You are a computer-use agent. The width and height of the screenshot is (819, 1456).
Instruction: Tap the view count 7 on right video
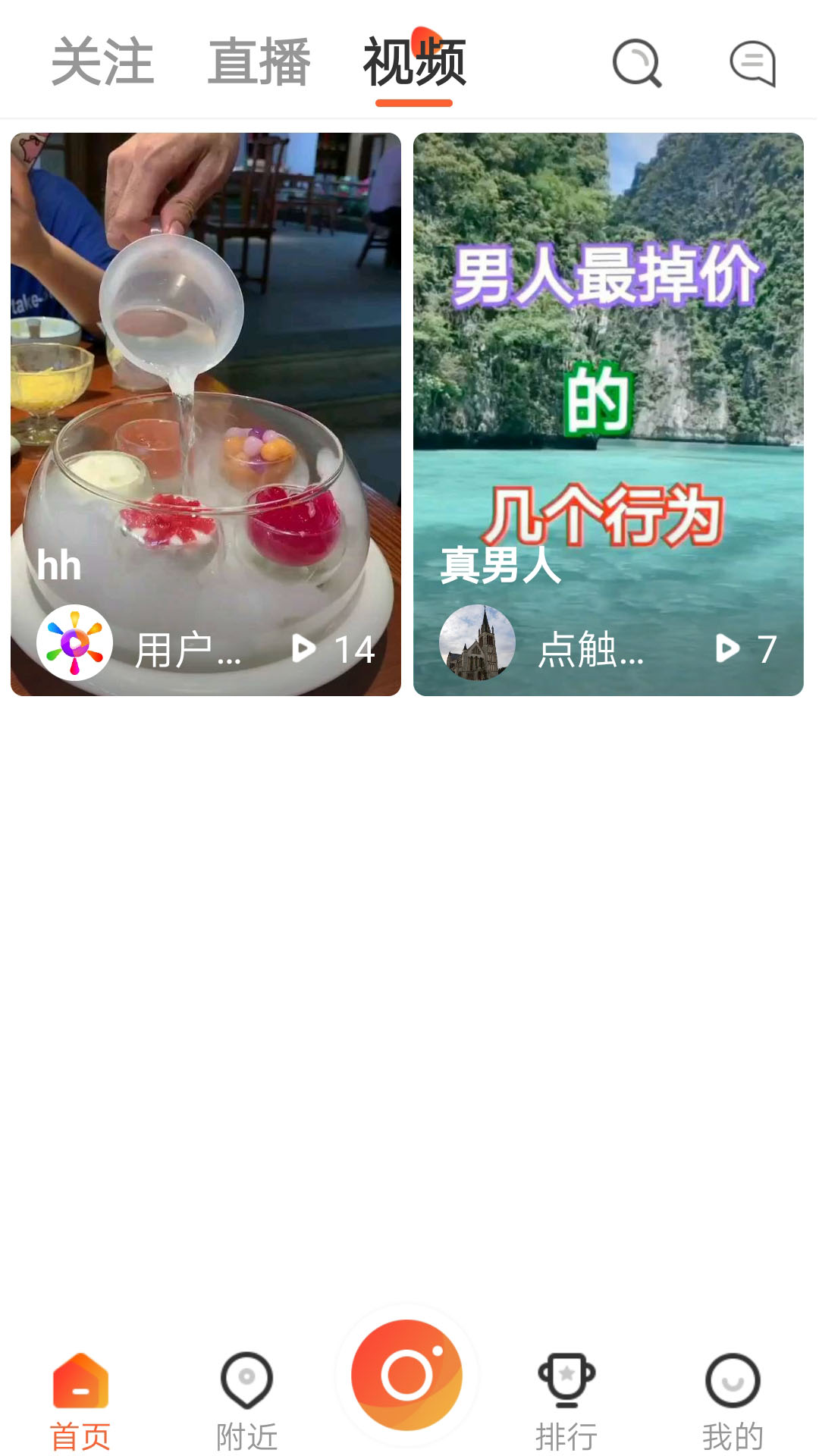click(x=767, y=650)
